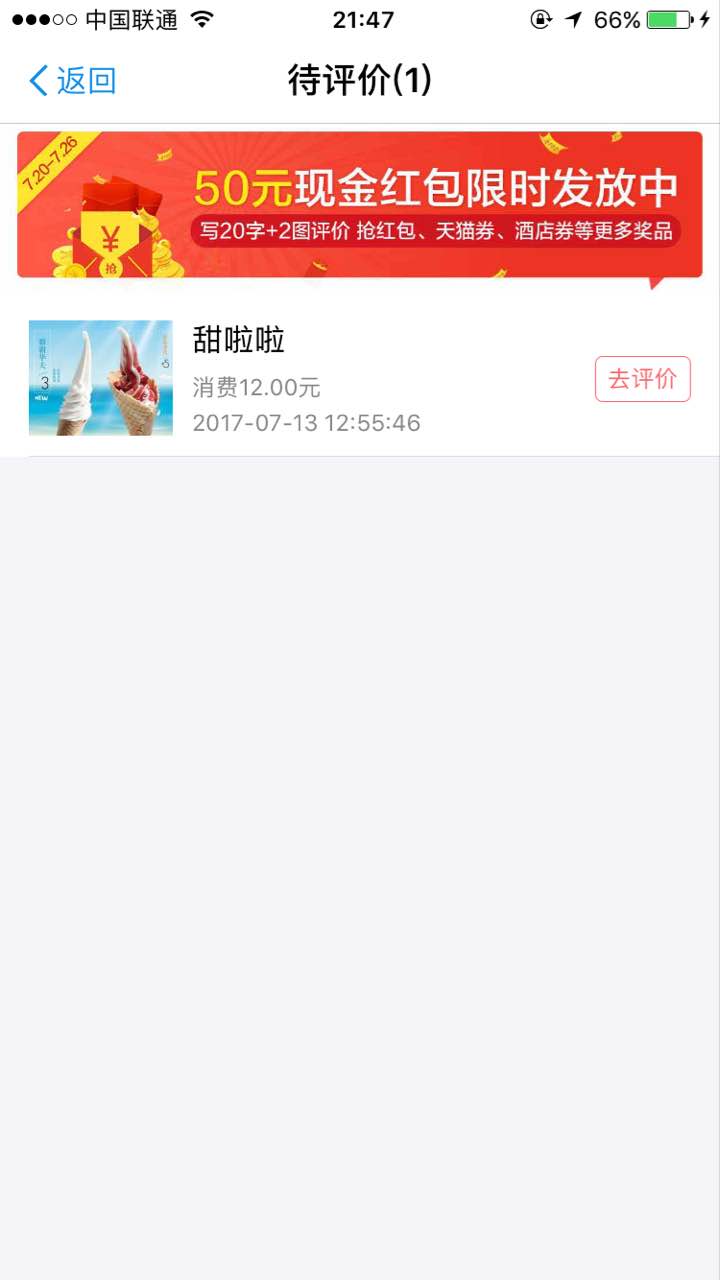Open the 50元现金红包 promotion banner
Screen dimensions: 720x1280
(x=360, y=205)
